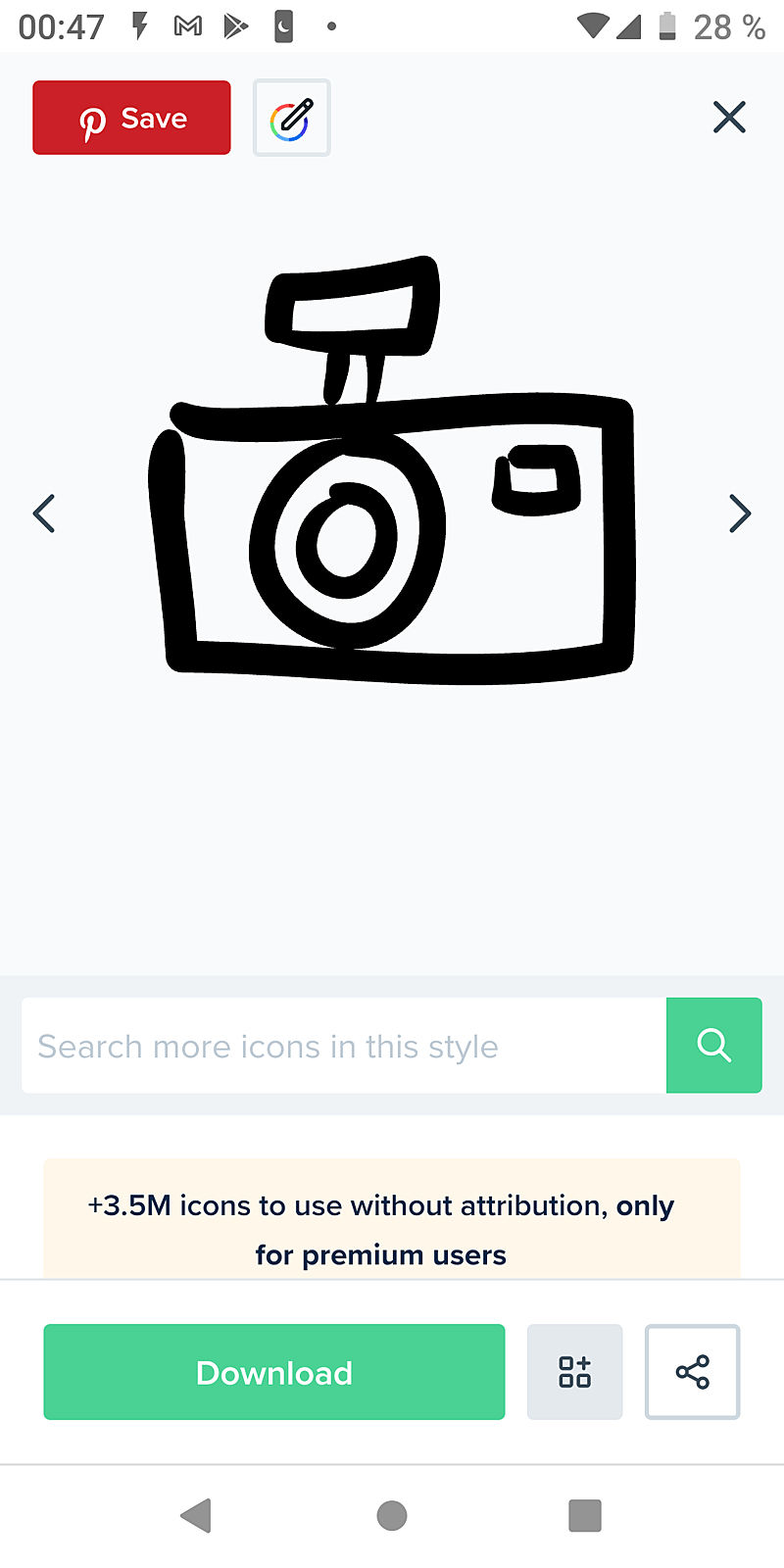Share this camera icon
This screenshot has width=784, height=1568.
692,1372
